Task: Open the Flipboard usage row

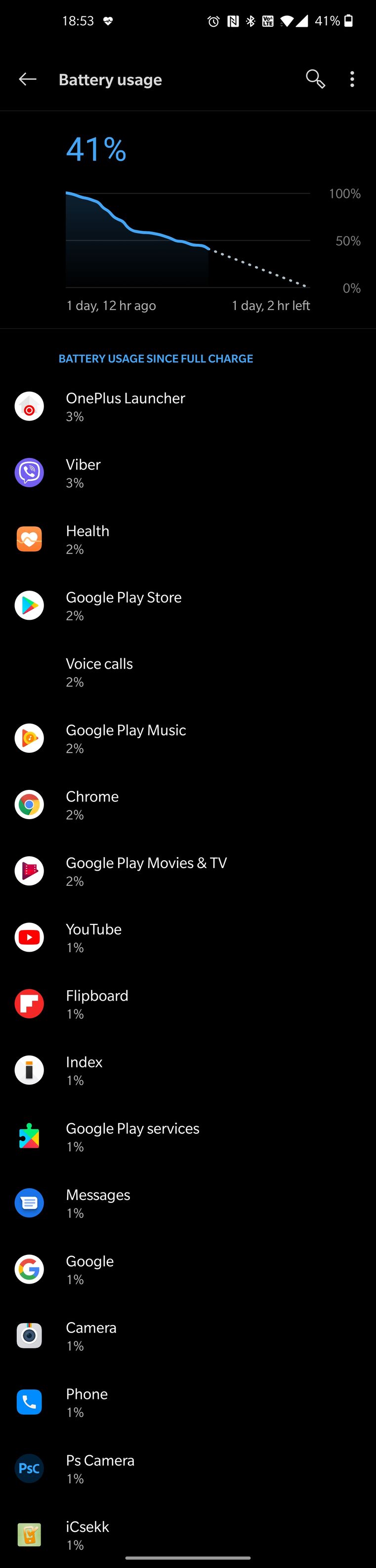Action: click(97, 1004)
